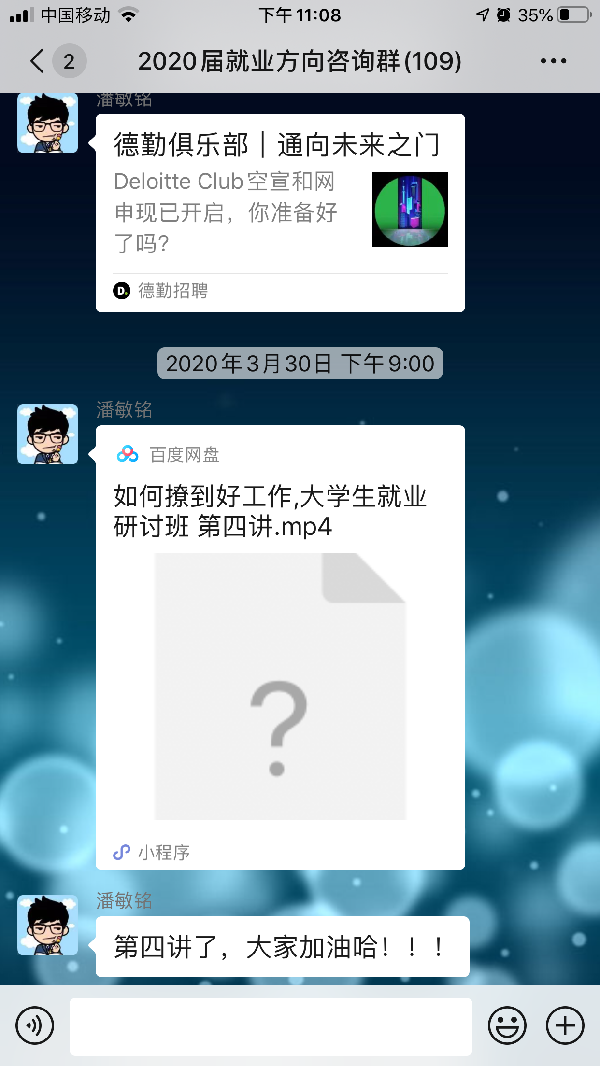Screen dimensions: 600x1066
Task: Open the group chat overflow menu
Action: click(x=553, y=62)
